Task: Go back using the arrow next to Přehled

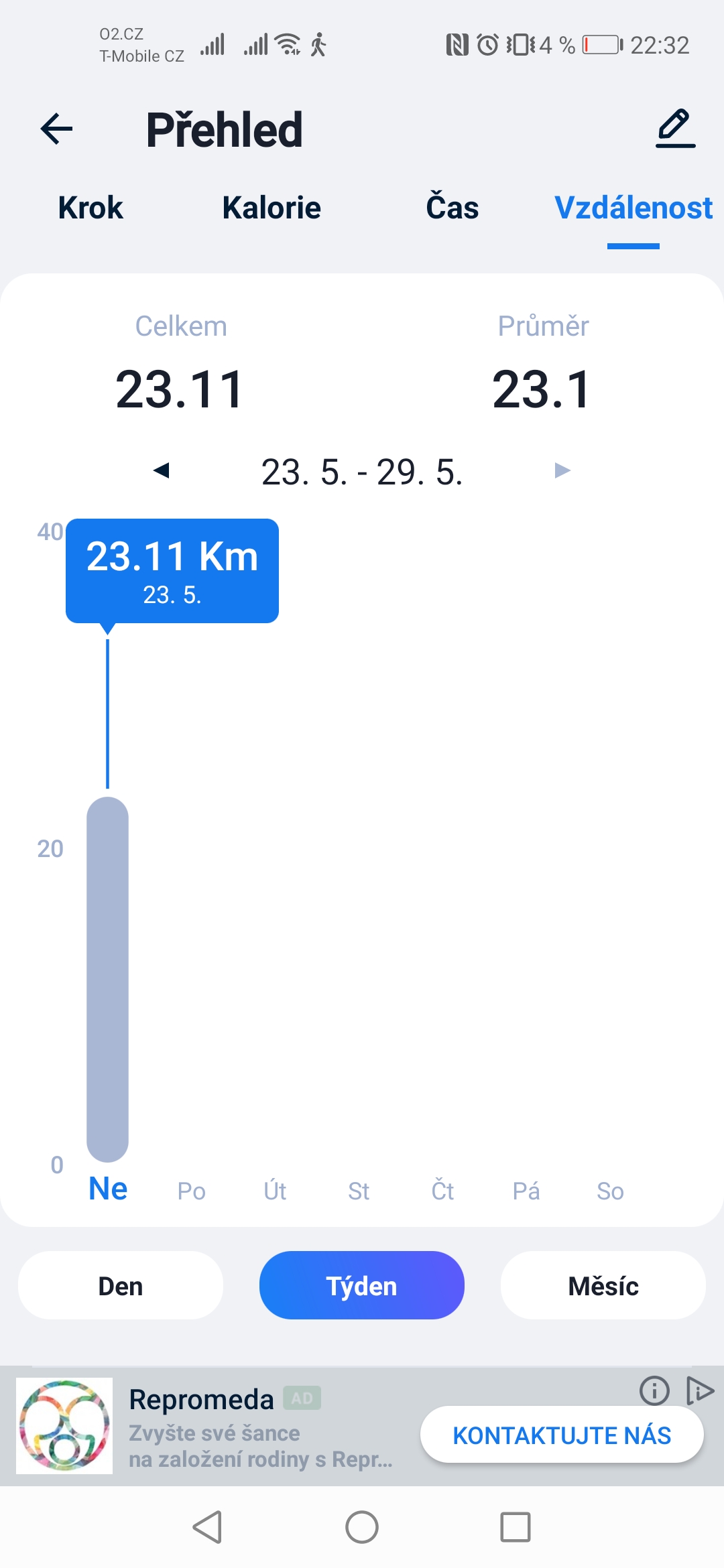Action: coord(56,129)
